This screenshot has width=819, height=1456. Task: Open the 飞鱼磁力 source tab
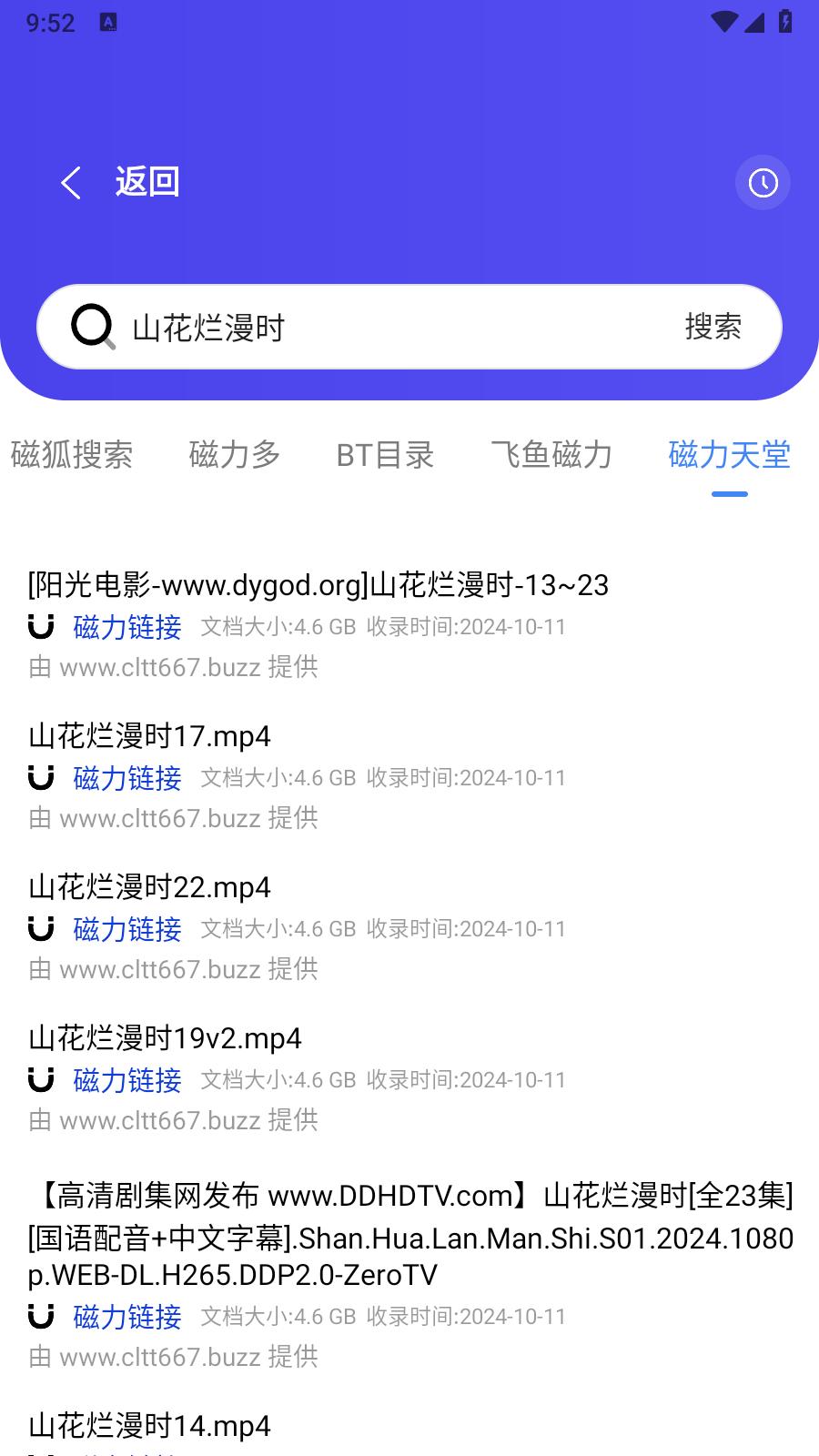[551, 455]
